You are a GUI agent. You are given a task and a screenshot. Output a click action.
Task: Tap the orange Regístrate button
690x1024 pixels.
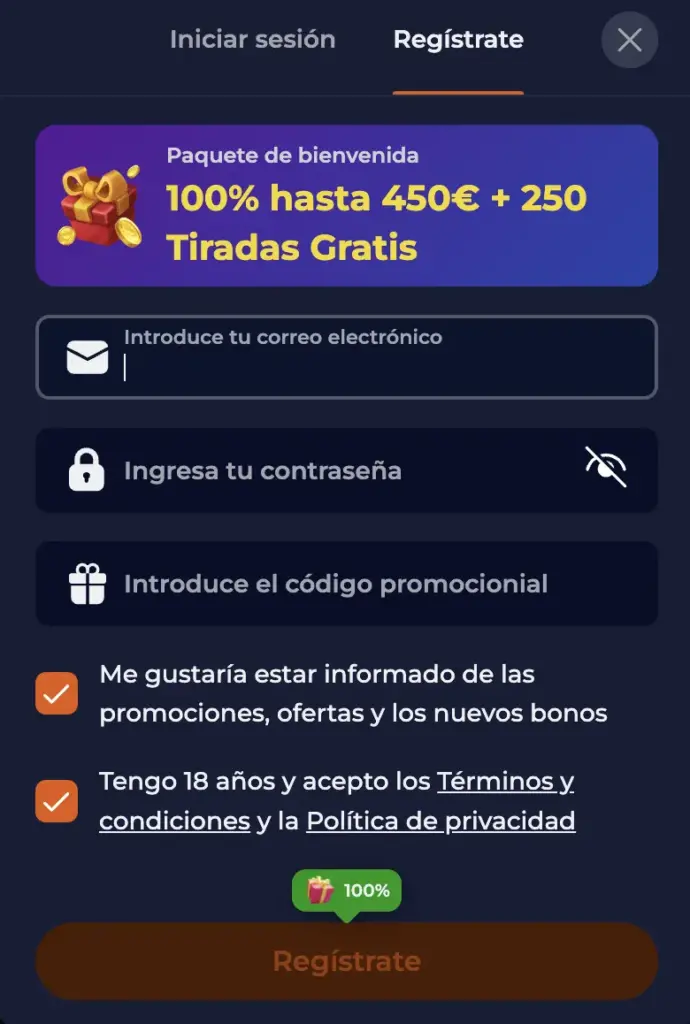click(346, 962)
